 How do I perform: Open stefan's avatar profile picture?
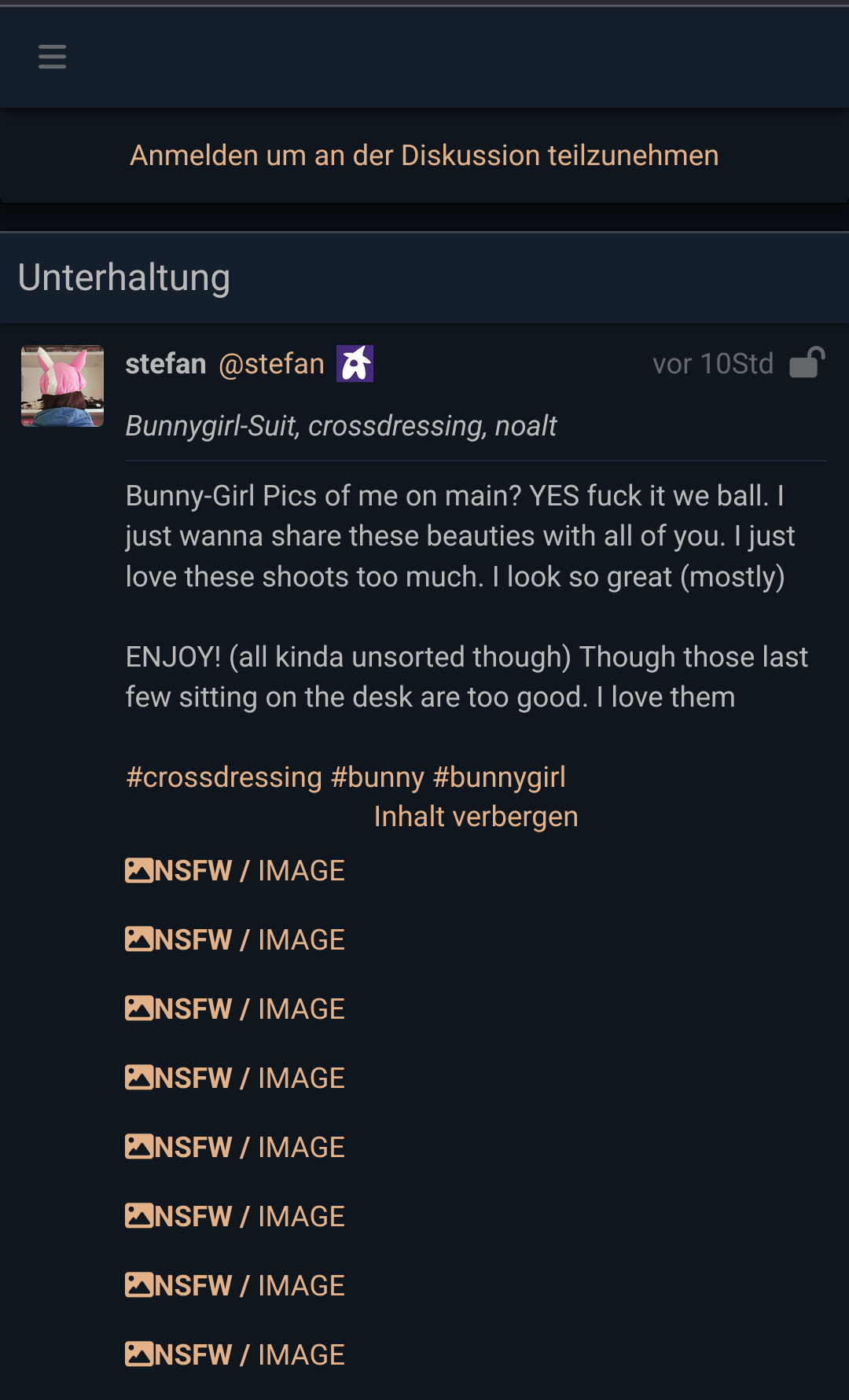tap(62, 386)
